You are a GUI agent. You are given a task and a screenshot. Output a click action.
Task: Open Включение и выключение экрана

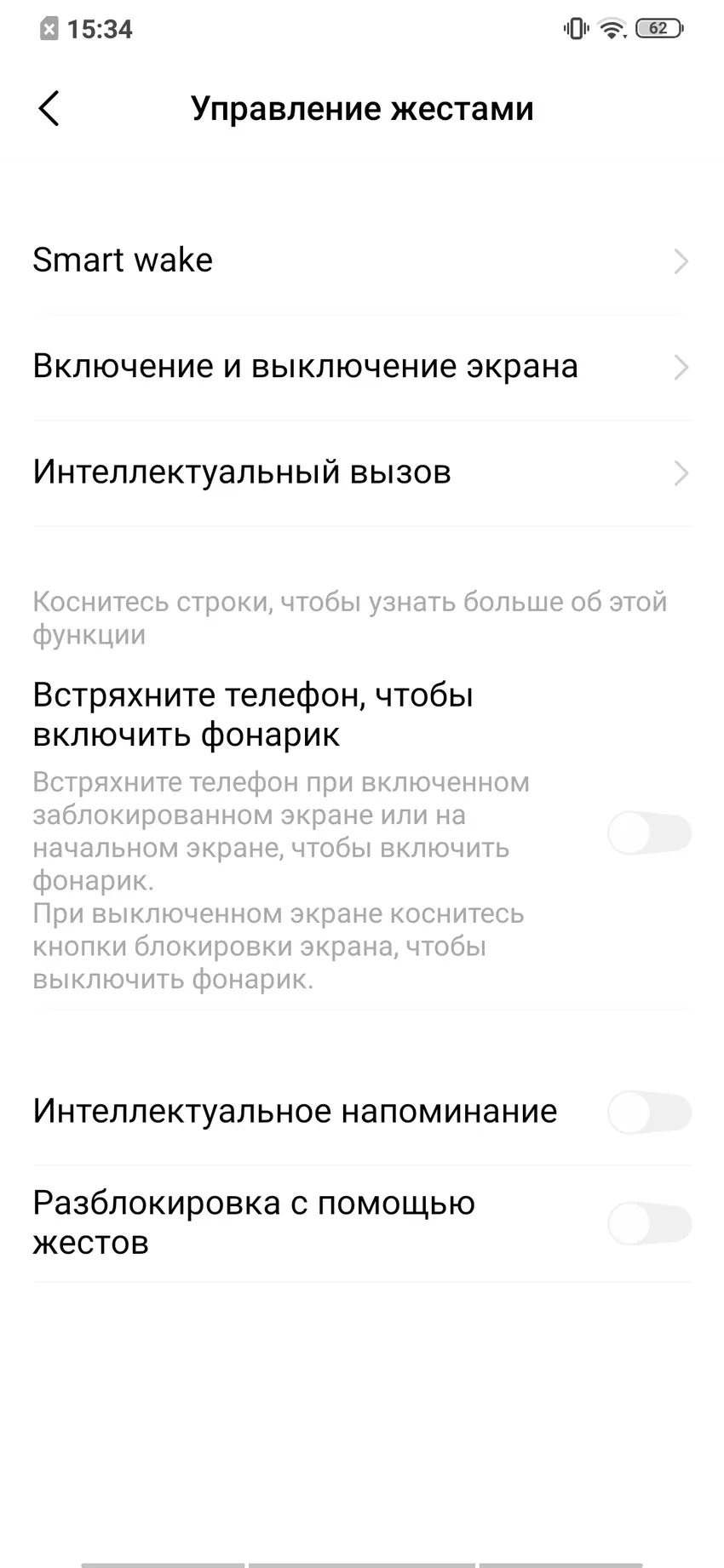pos(361,367)
